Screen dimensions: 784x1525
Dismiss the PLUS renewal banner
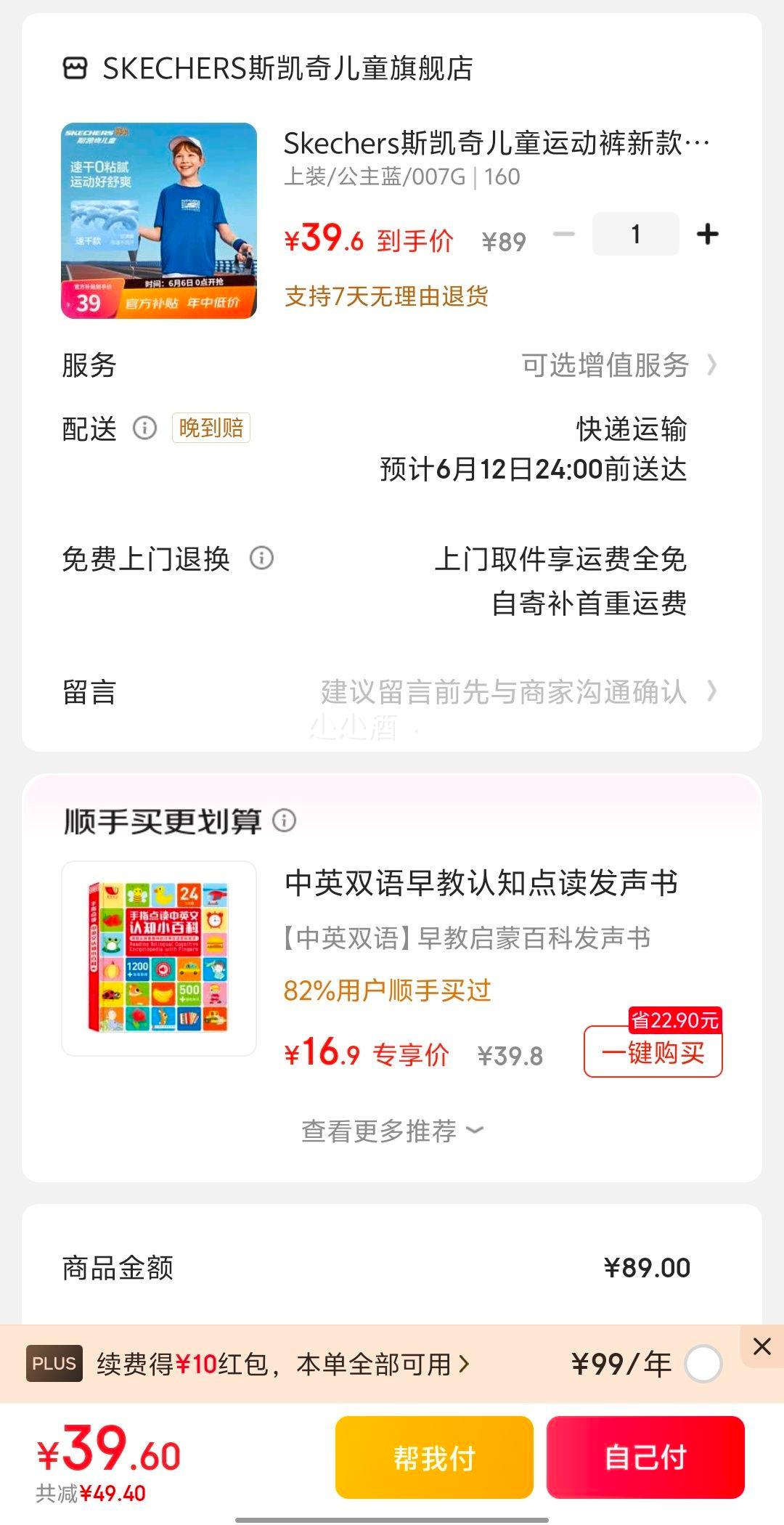click(761, 1346)
